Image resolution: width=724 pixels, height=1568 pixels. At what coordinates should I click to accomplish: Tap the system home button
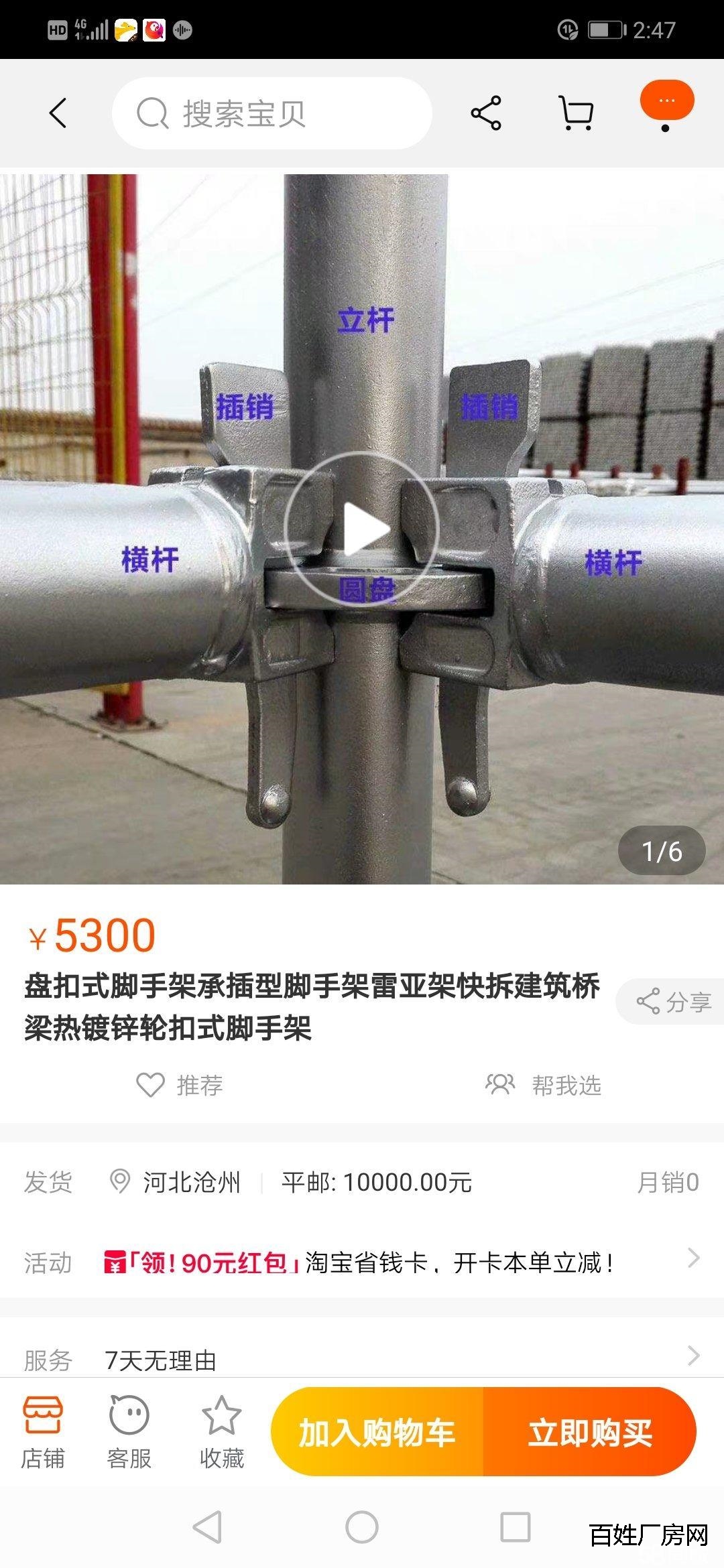pyautogui.click(x=362, y=1528)
